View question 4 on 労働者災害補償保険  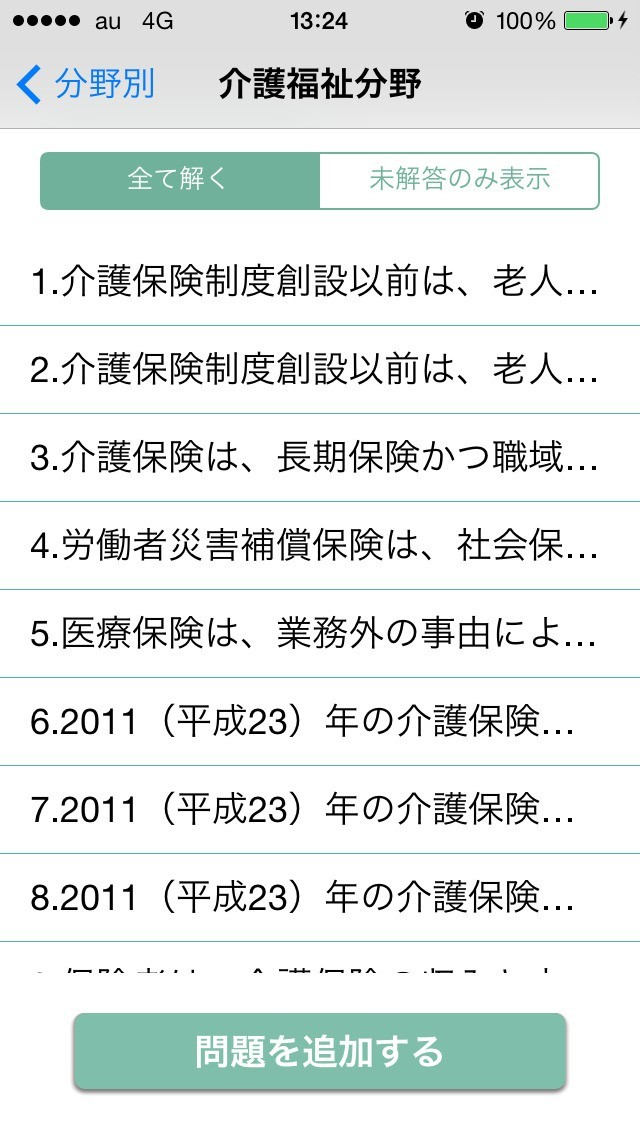click(320, 546)
